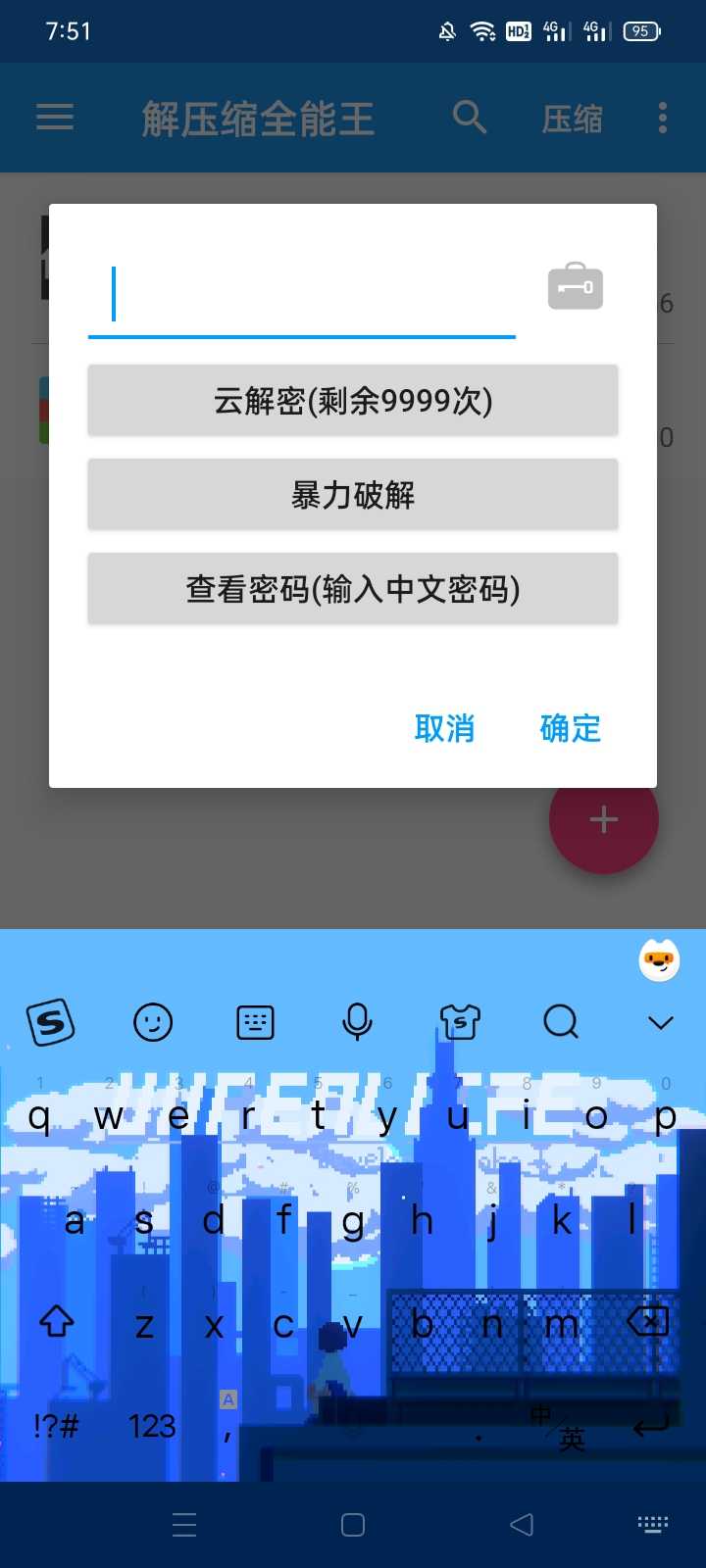This screenshot has width=706, height=1568.
Task: Cancel the dialog with 取消
Action: (444, 728)
